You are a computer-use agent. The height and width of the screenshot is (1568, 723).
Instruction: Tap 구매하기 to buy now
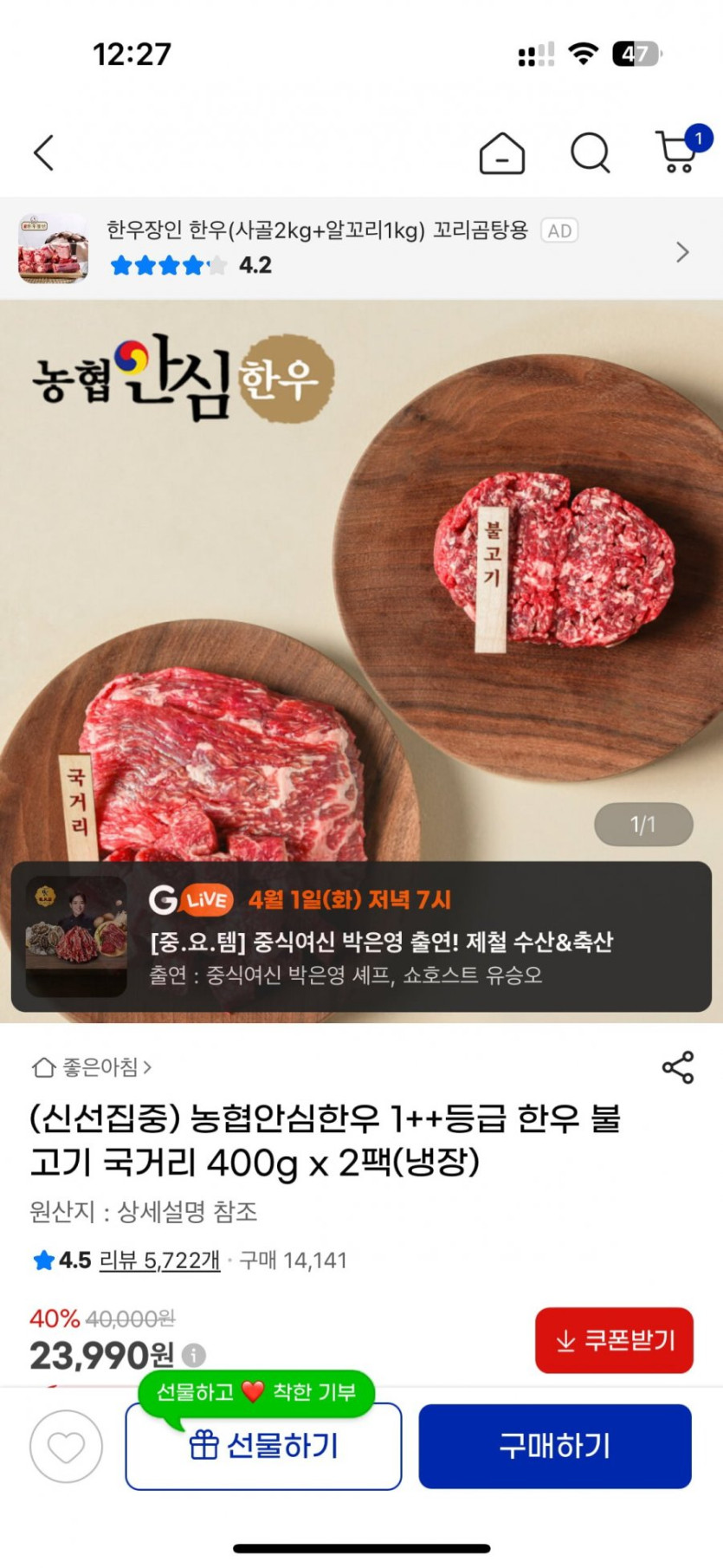[555, 1446]
